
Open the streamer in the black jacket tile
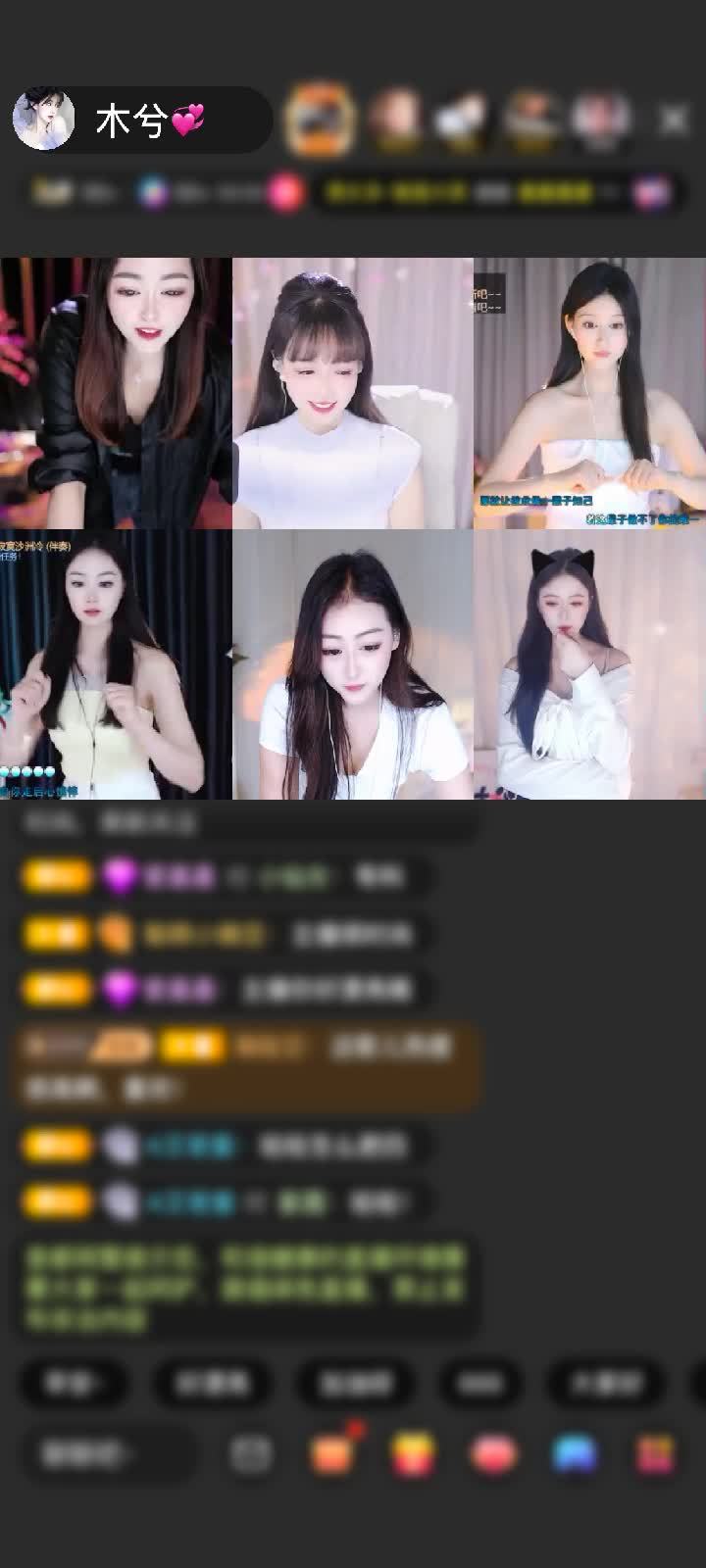[116, 393]
